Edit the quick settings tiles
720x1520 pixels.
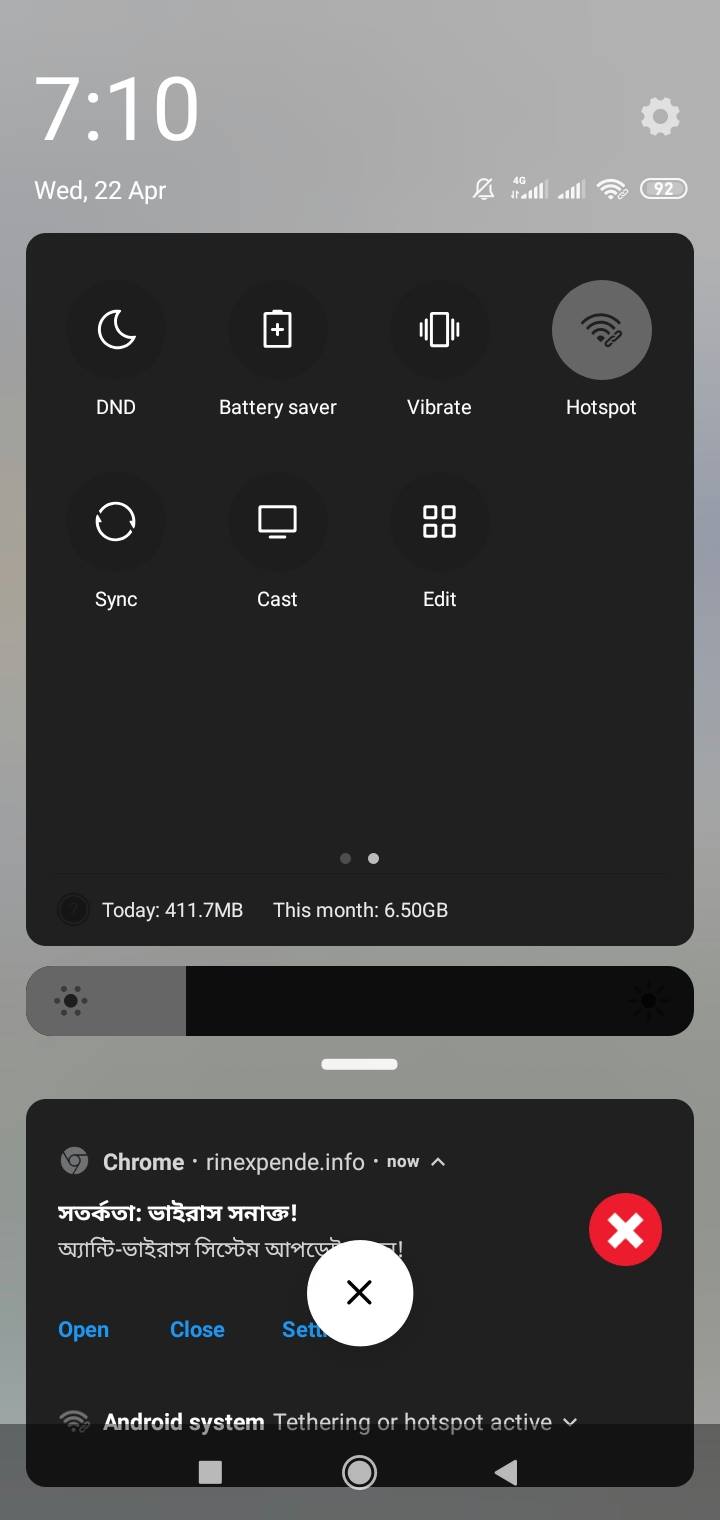[x=439, y=522]
